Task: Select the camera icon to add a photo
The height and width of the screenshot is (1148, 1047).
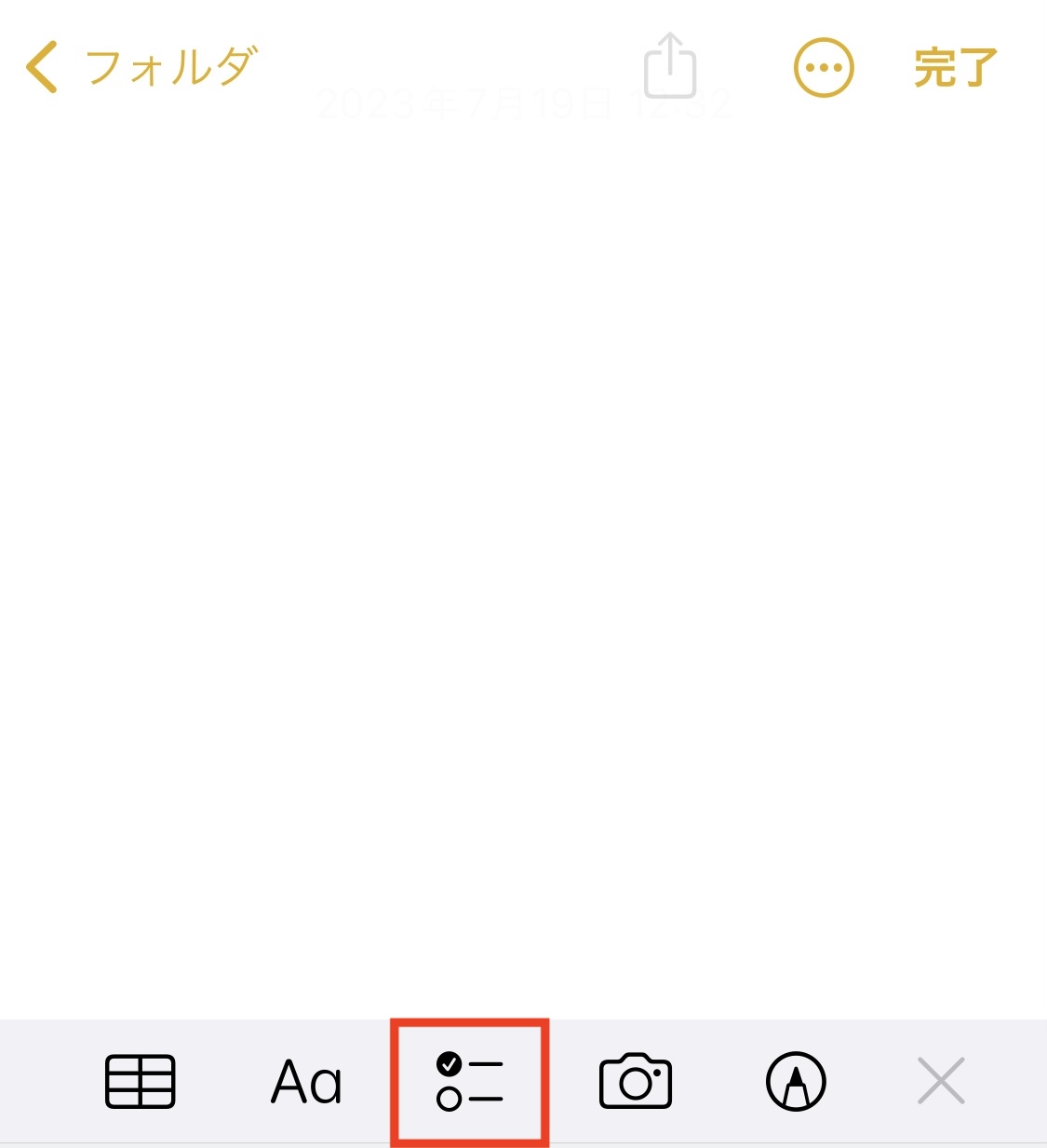Action: pyautogui.click(x=636, y=1080)
